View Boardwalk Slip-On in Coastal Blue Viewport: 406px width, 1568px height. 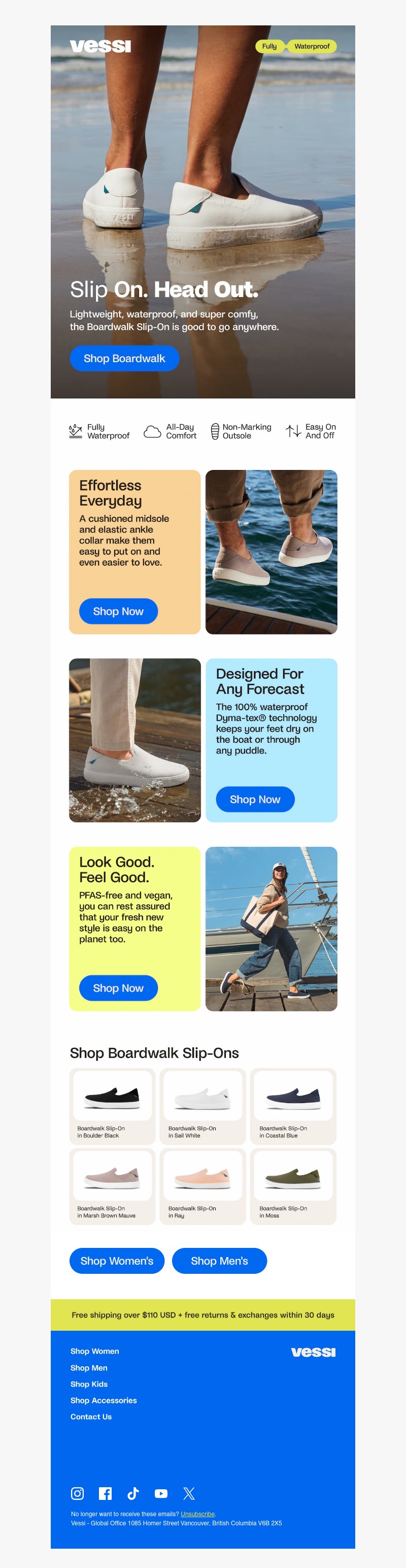coord(293,1106)
